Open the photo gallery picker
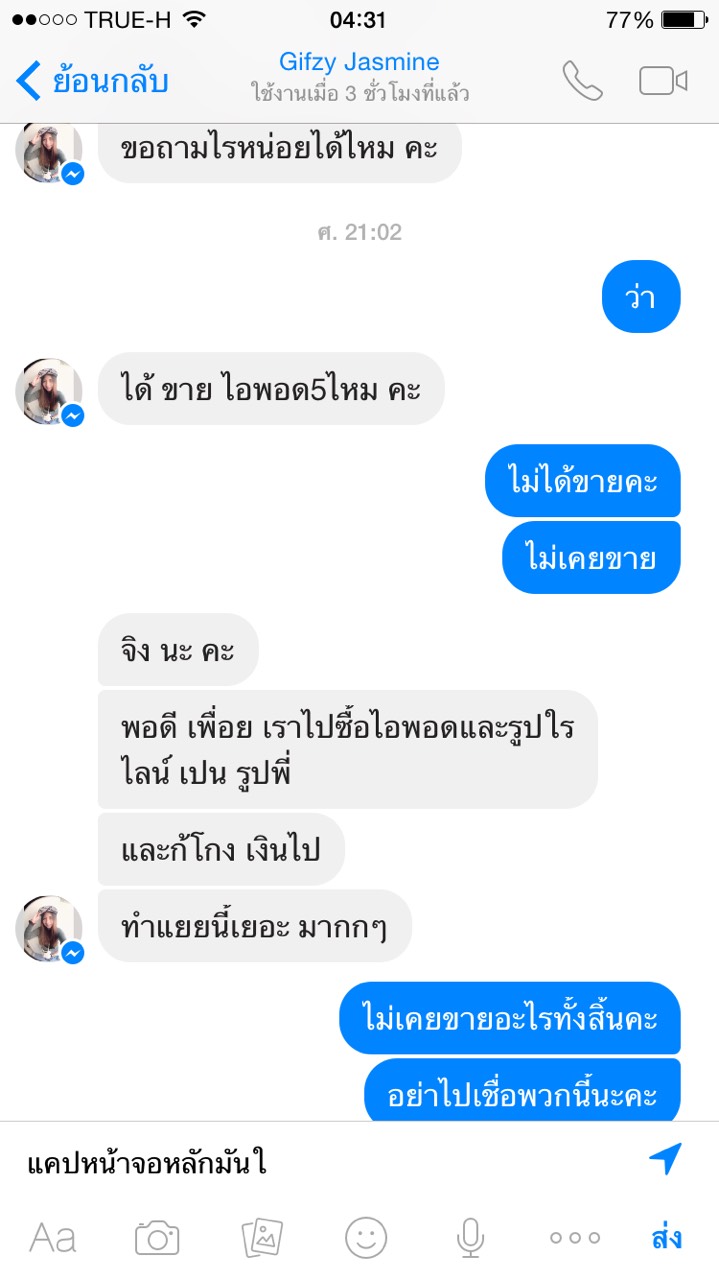719x1280 pixels. tap(262, 1238)
